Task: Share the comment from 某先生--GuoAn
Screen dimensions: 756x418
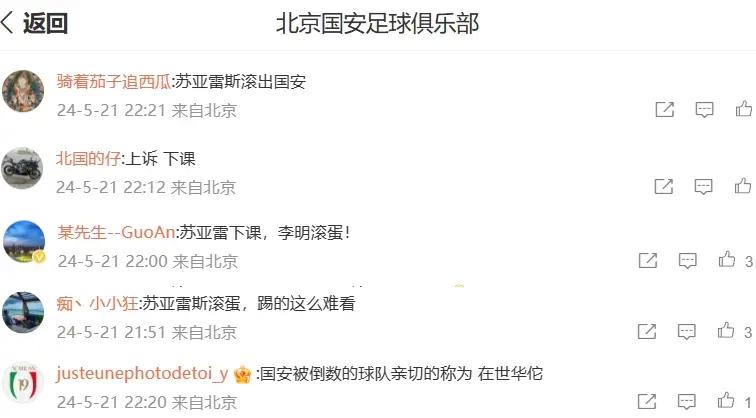Action: click(648, 261)
